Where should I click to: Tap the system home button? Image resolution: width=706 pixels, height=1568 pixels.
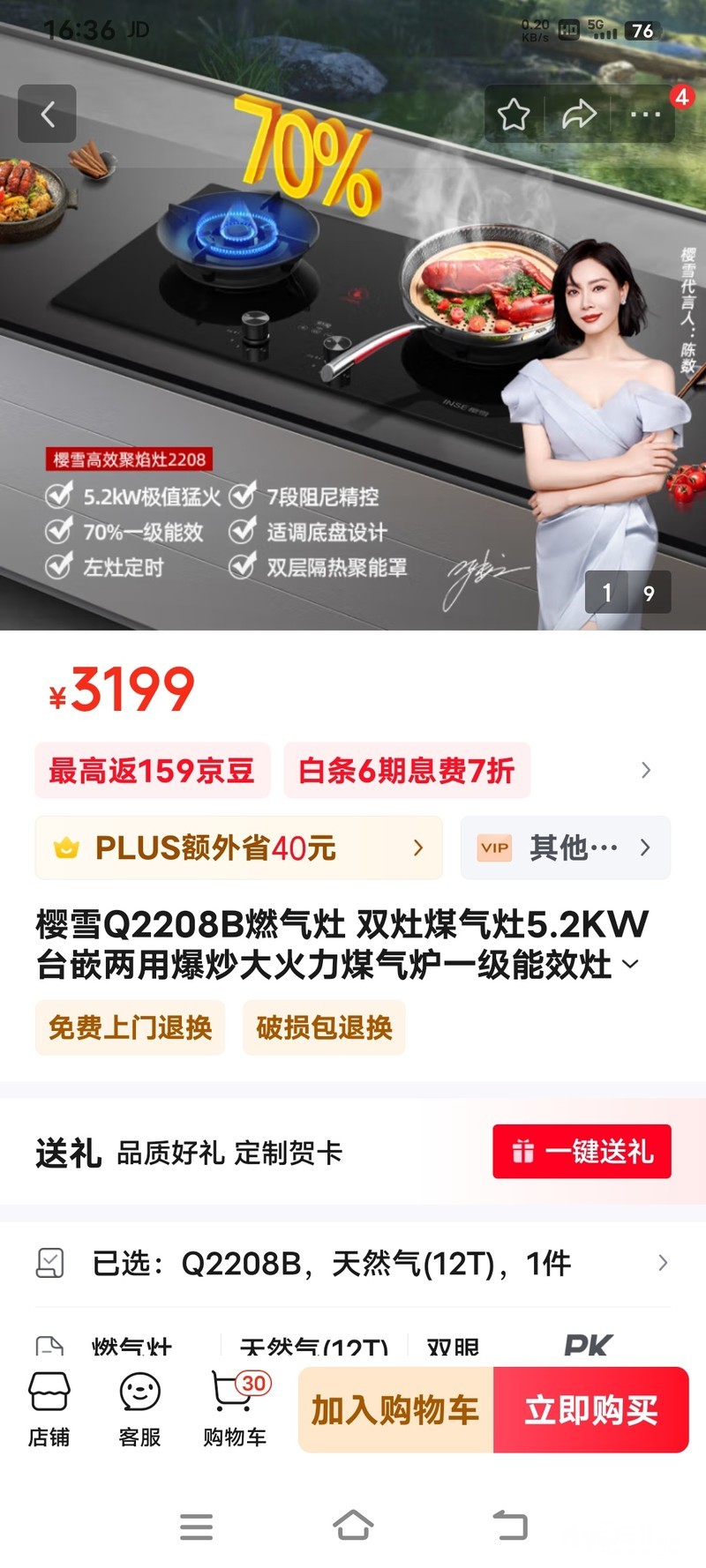pos(353,1526)
